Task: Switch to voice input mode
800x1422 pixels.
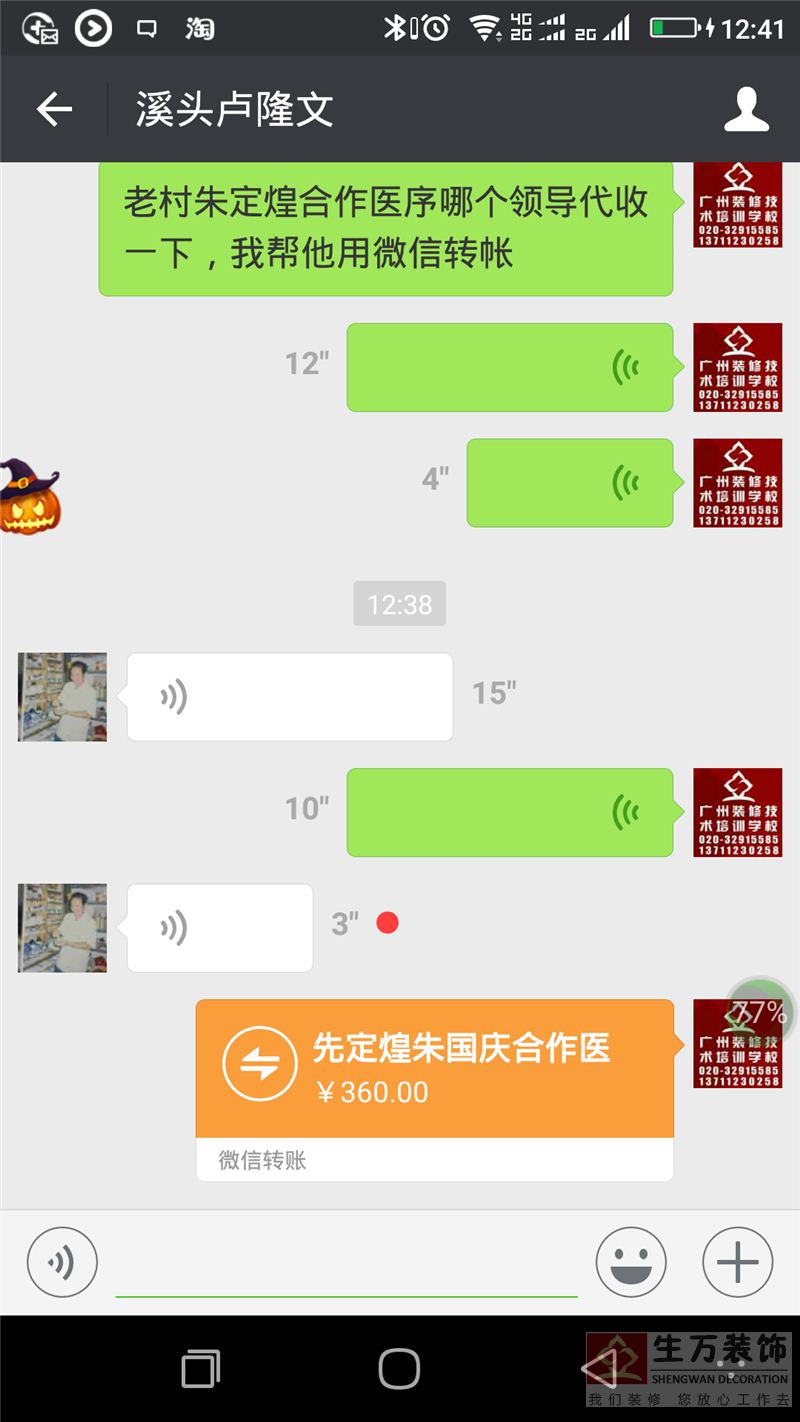Action: [x=62, y=1262]
